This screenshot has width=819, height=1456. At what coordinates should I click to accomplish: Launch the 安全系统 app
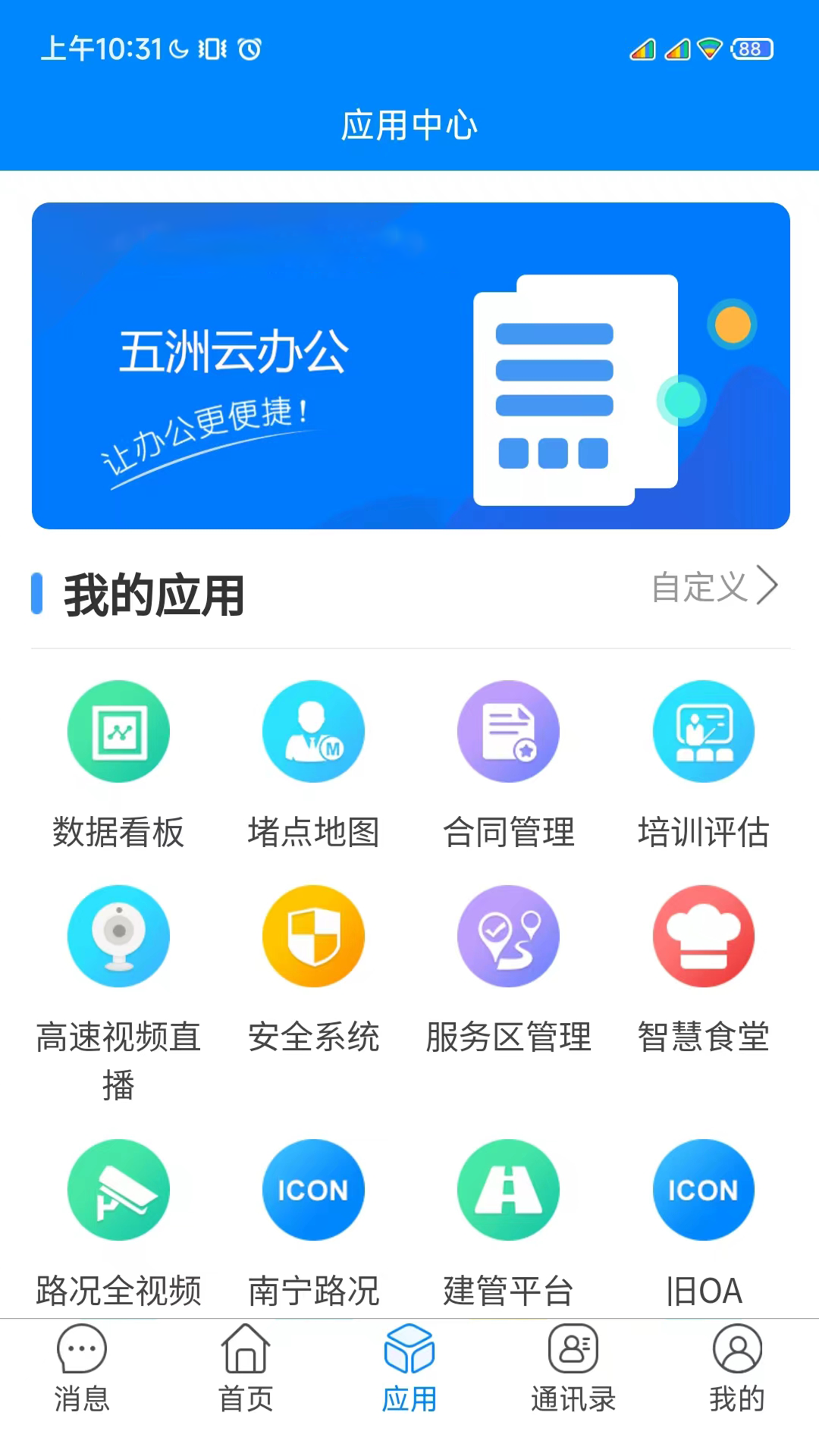pyautogui.click(x=313, y=937)
